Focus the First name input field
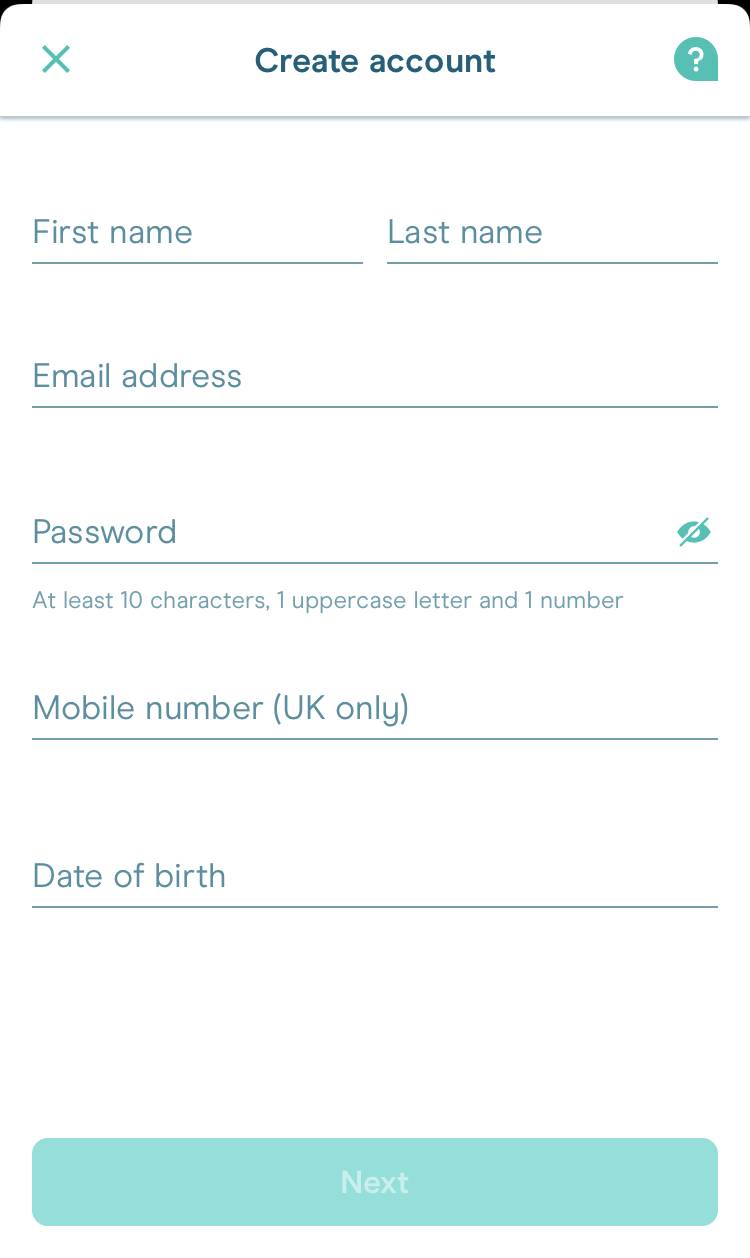750x1258 pixels. tap(197, 235)
